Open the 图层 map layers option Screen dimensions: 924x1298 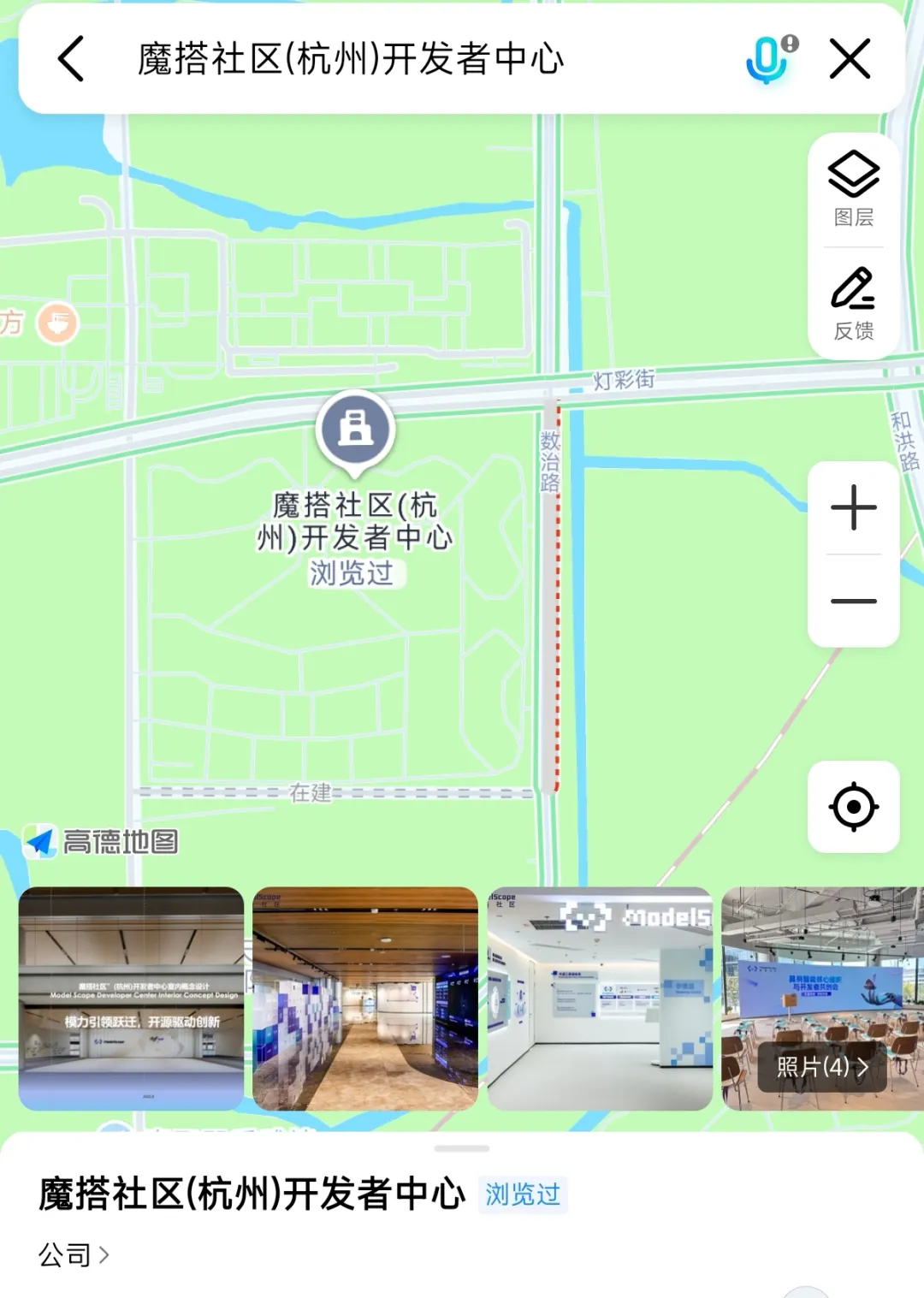click(853, 189)
